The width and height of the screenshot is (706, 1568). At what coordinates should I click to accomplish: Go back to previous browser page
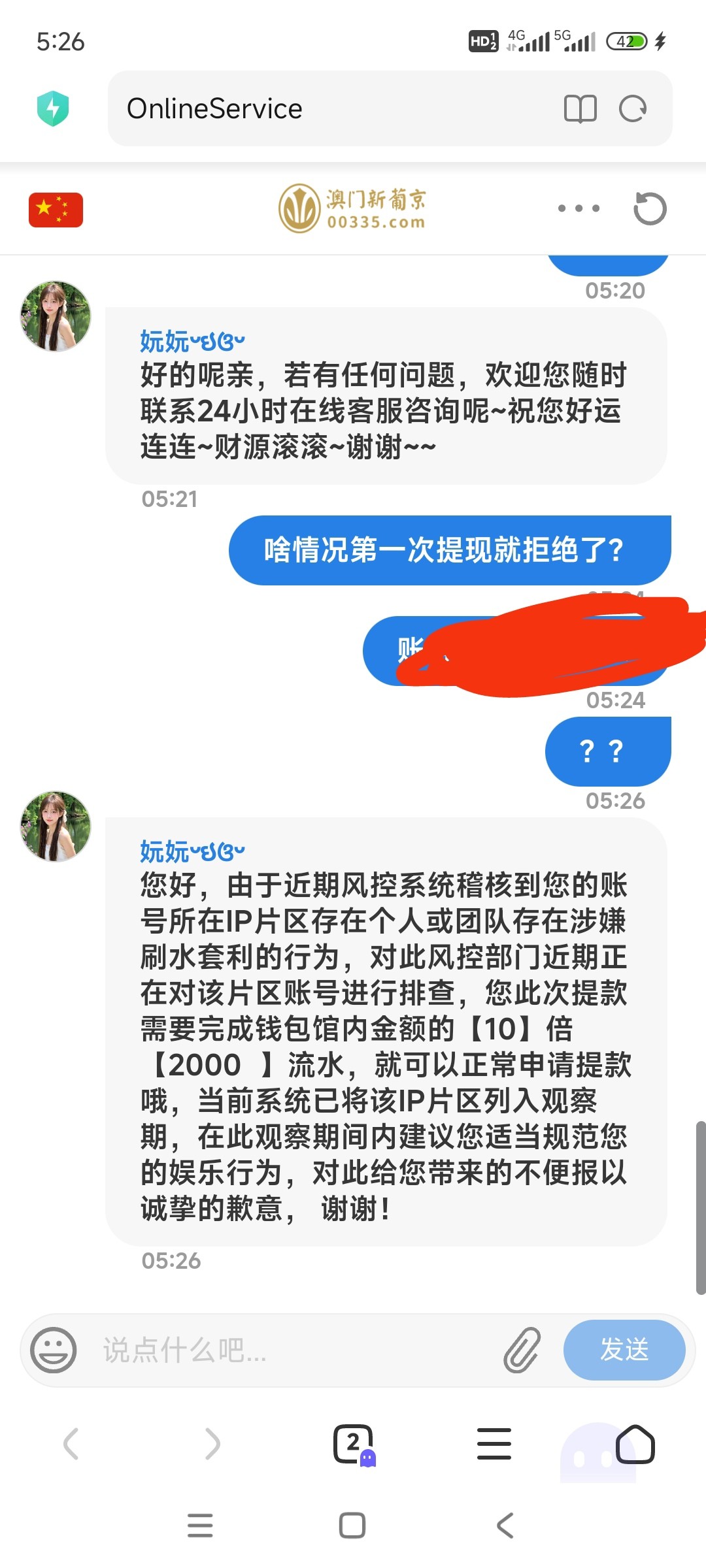71,1444
